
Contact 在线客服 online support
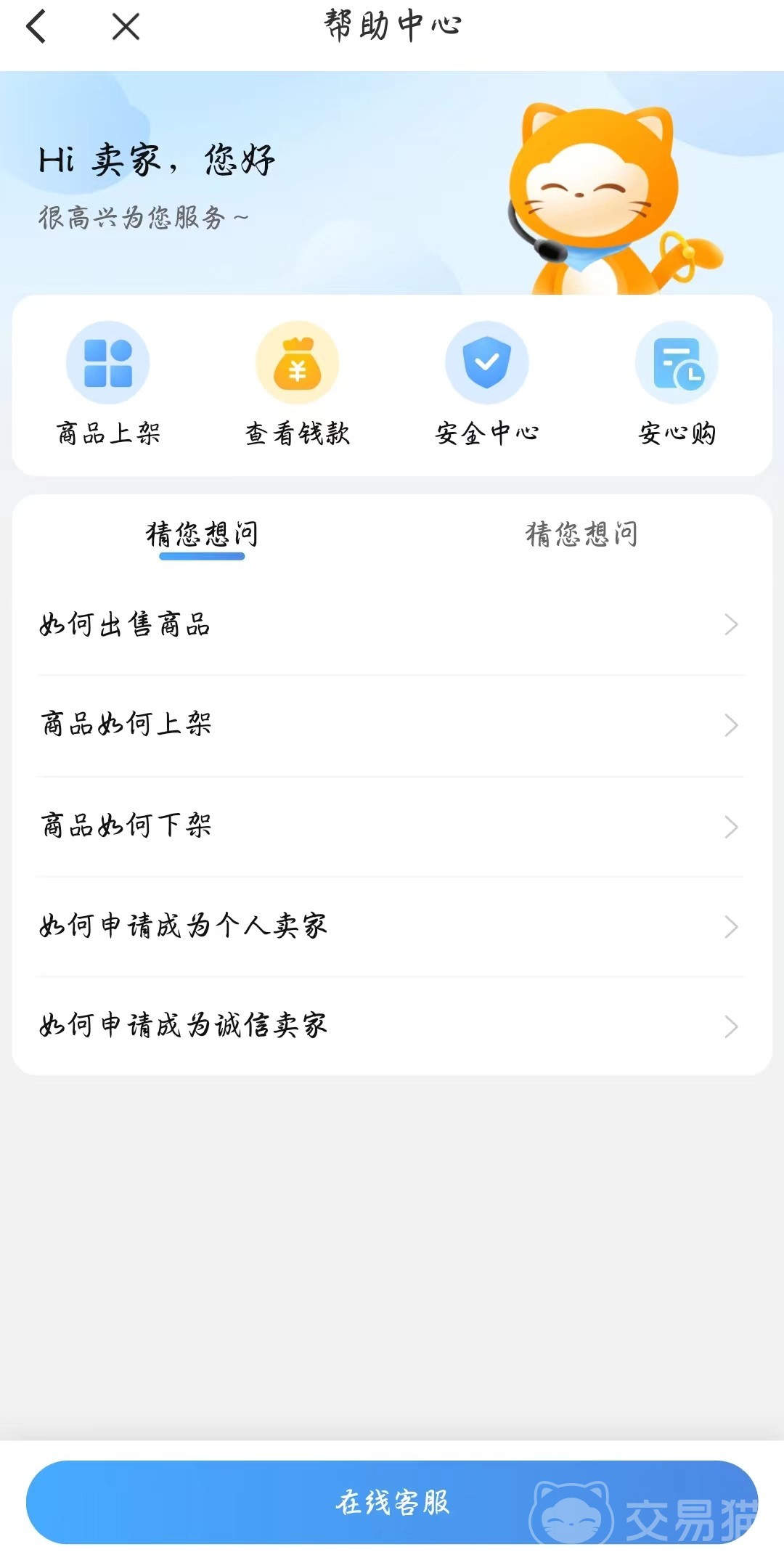pos(392,1502)
